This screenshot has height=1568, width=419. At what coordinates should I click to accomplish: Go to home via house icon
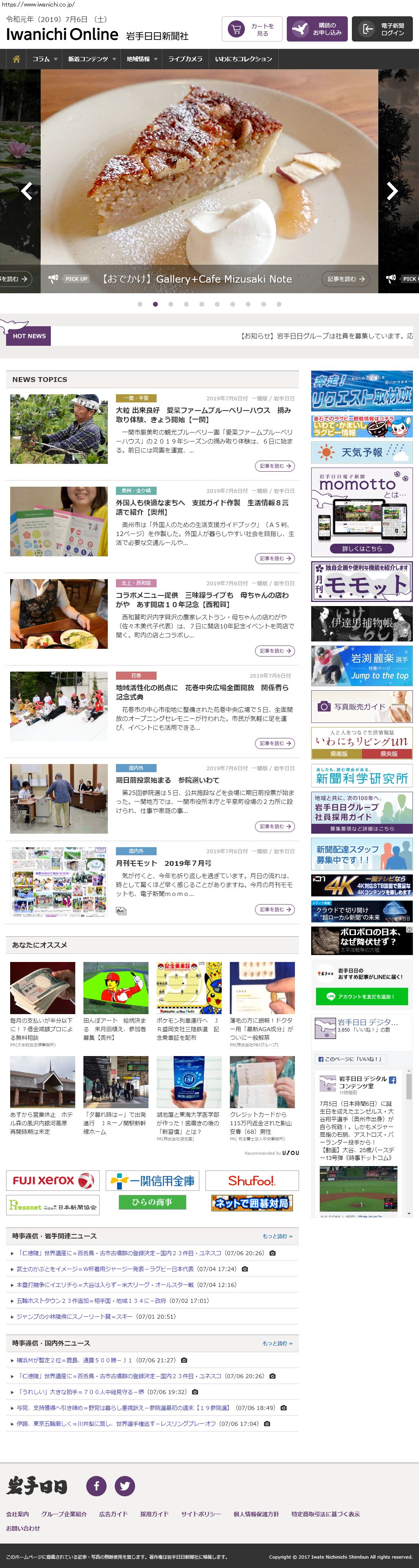coord(16,59)
